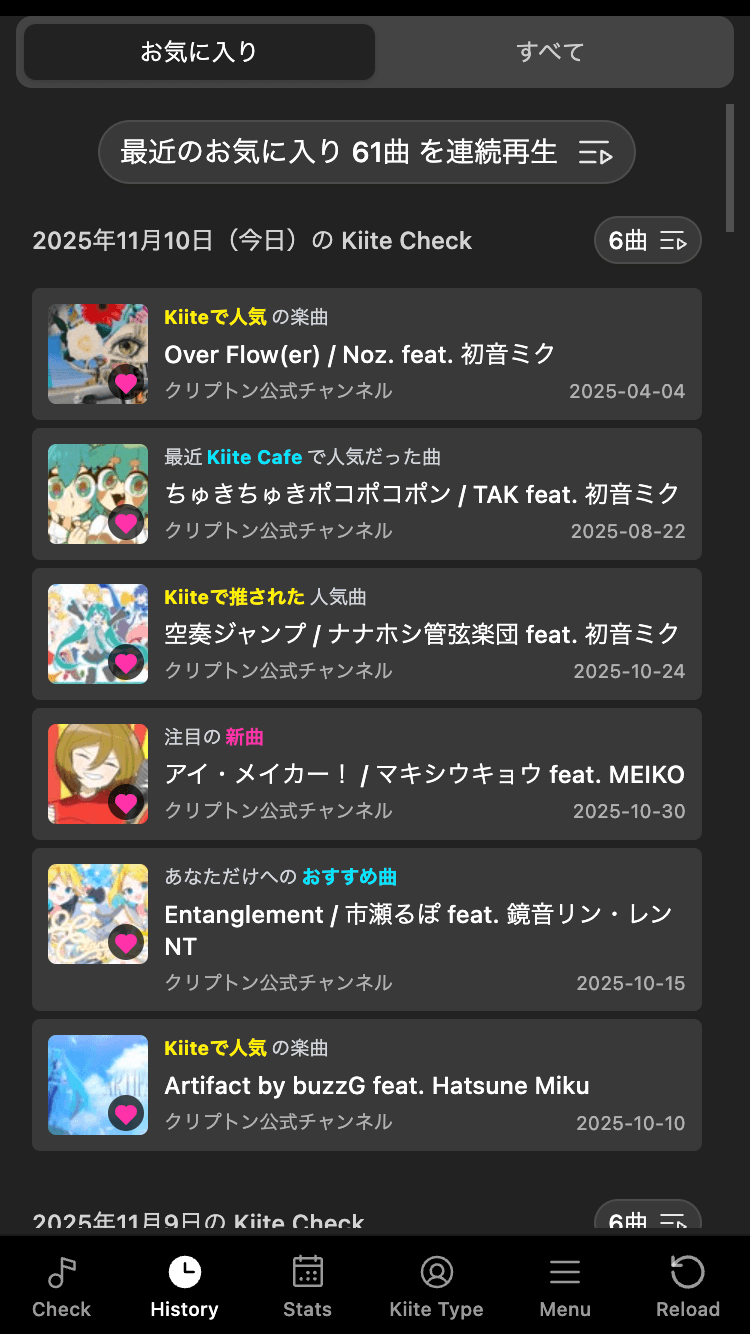This screenshot has width=750, height=1334.
Task: Unfavorite Over Flow(er) via its heart icon
Action: pyautogui.click(x=125, y=384)
